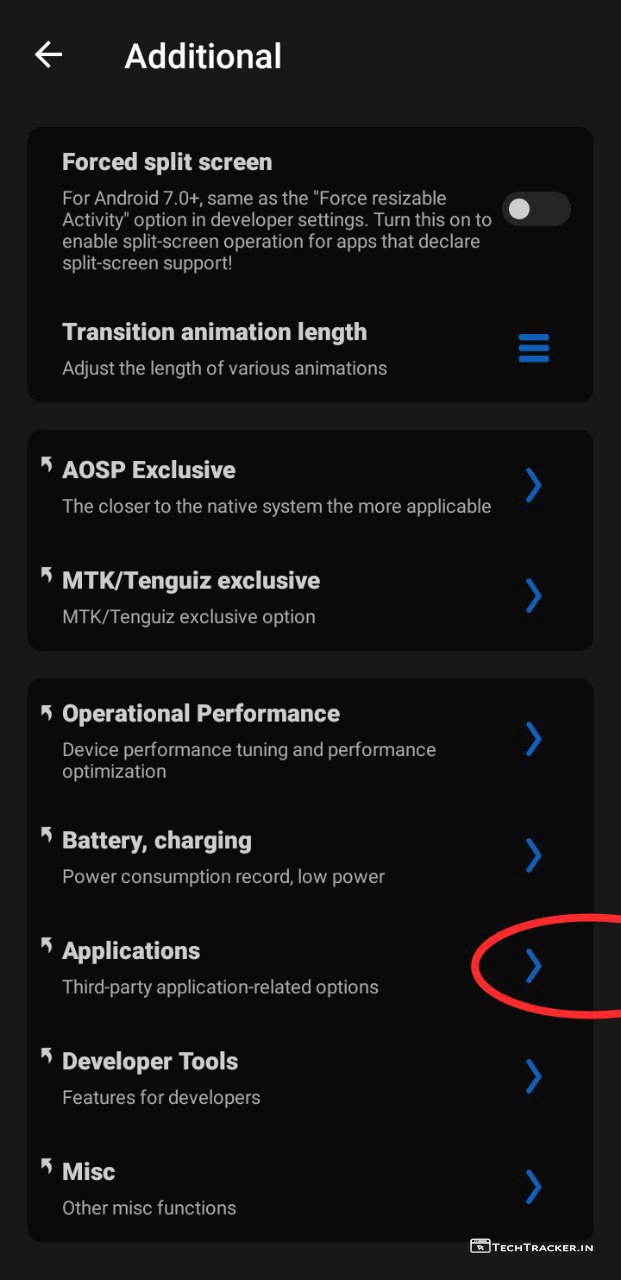Go back using the top arrow
621x1280 pixels.
(48, 55)
